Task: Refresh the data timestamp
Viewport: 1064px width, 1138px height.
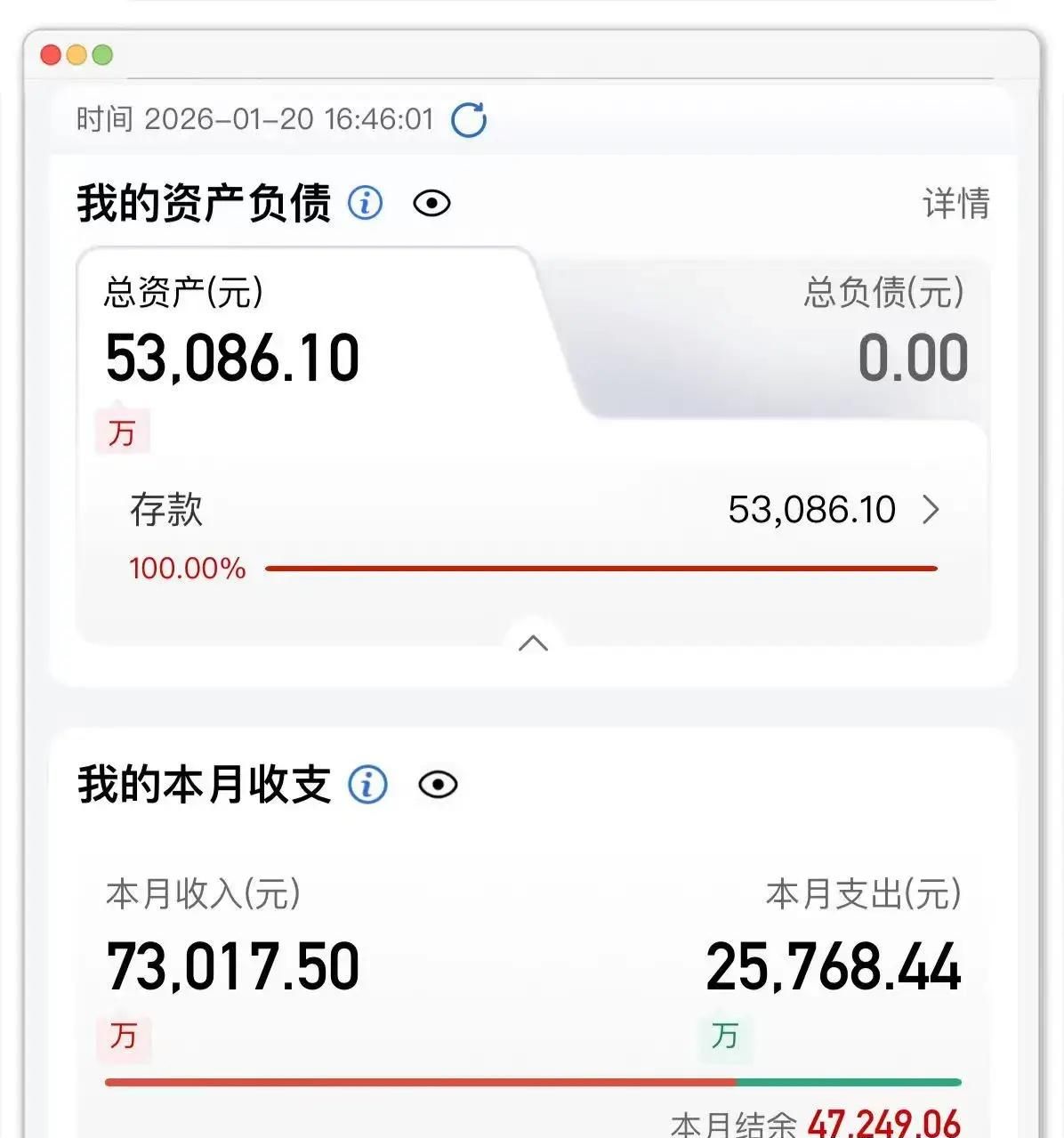Action: 469,120
